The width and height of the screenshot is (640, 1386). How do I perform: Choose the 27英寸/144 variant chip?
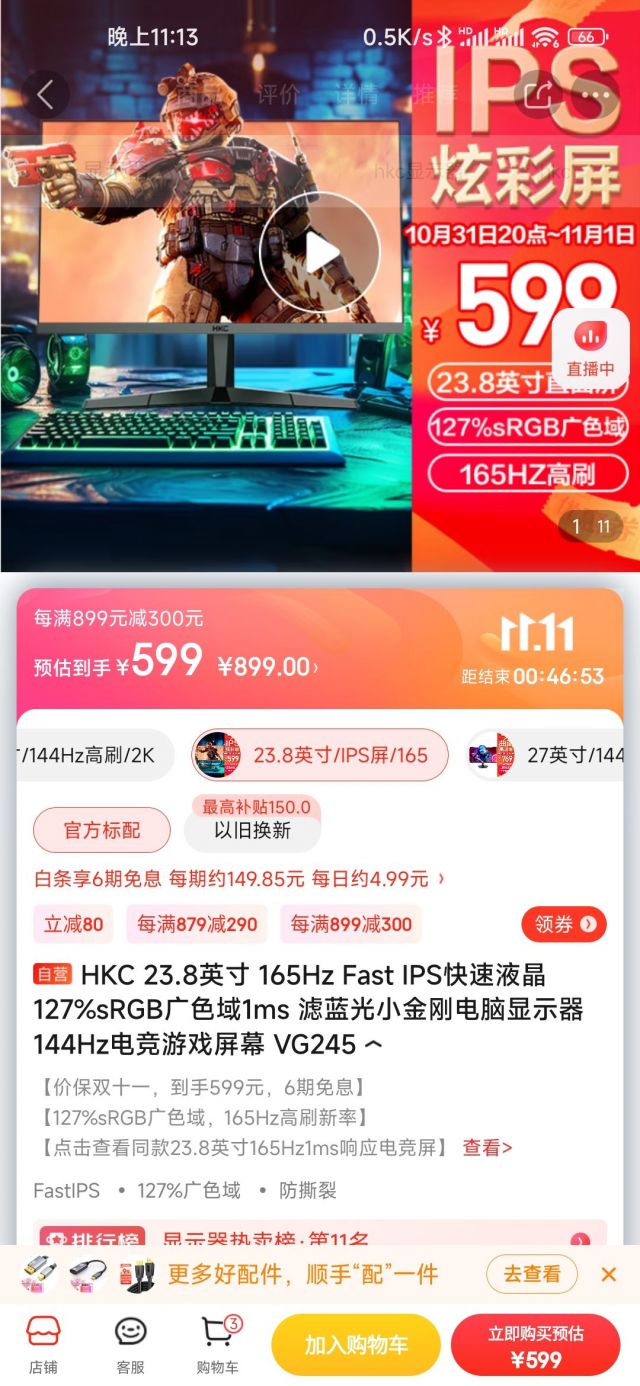pyautogui.click(x=545, y=755)
